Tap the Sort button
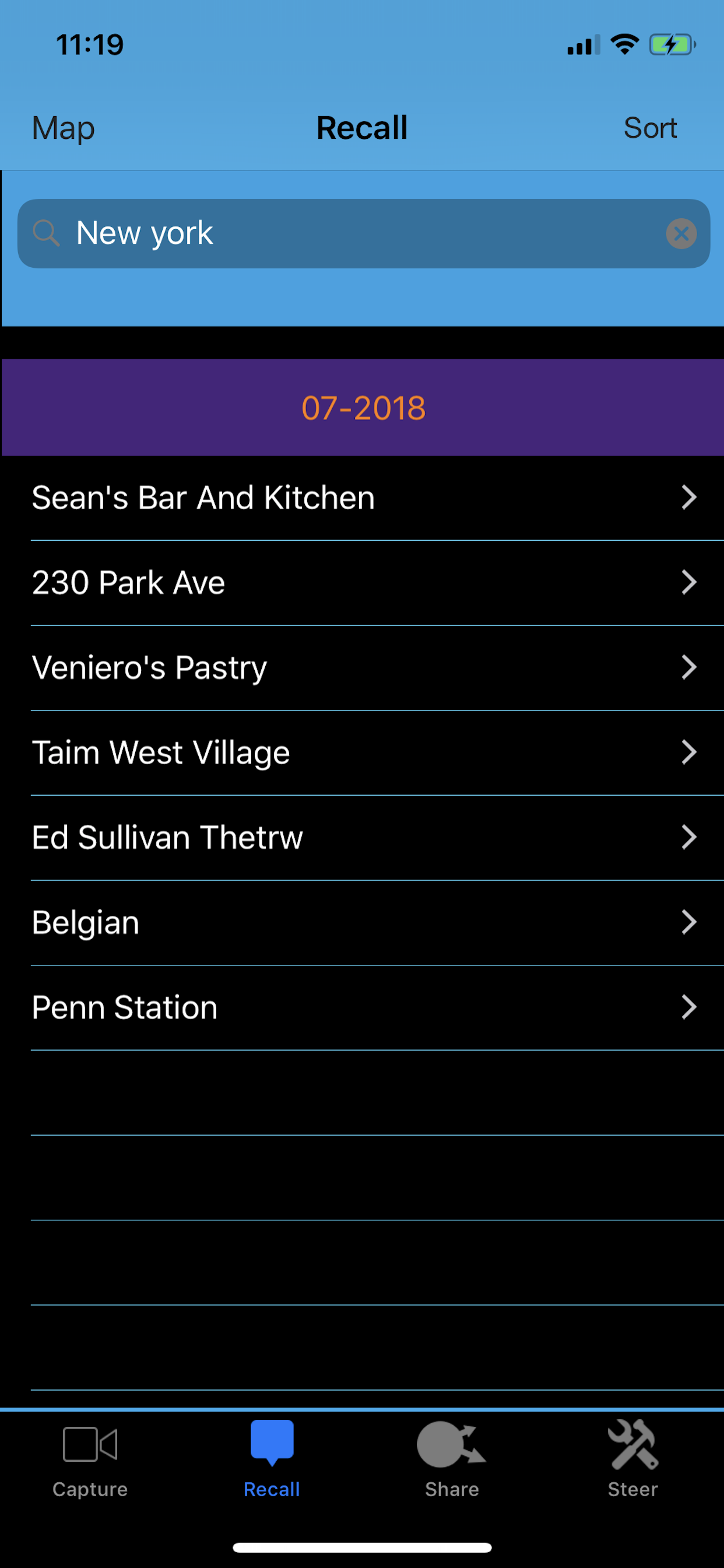 click(650, 128)
